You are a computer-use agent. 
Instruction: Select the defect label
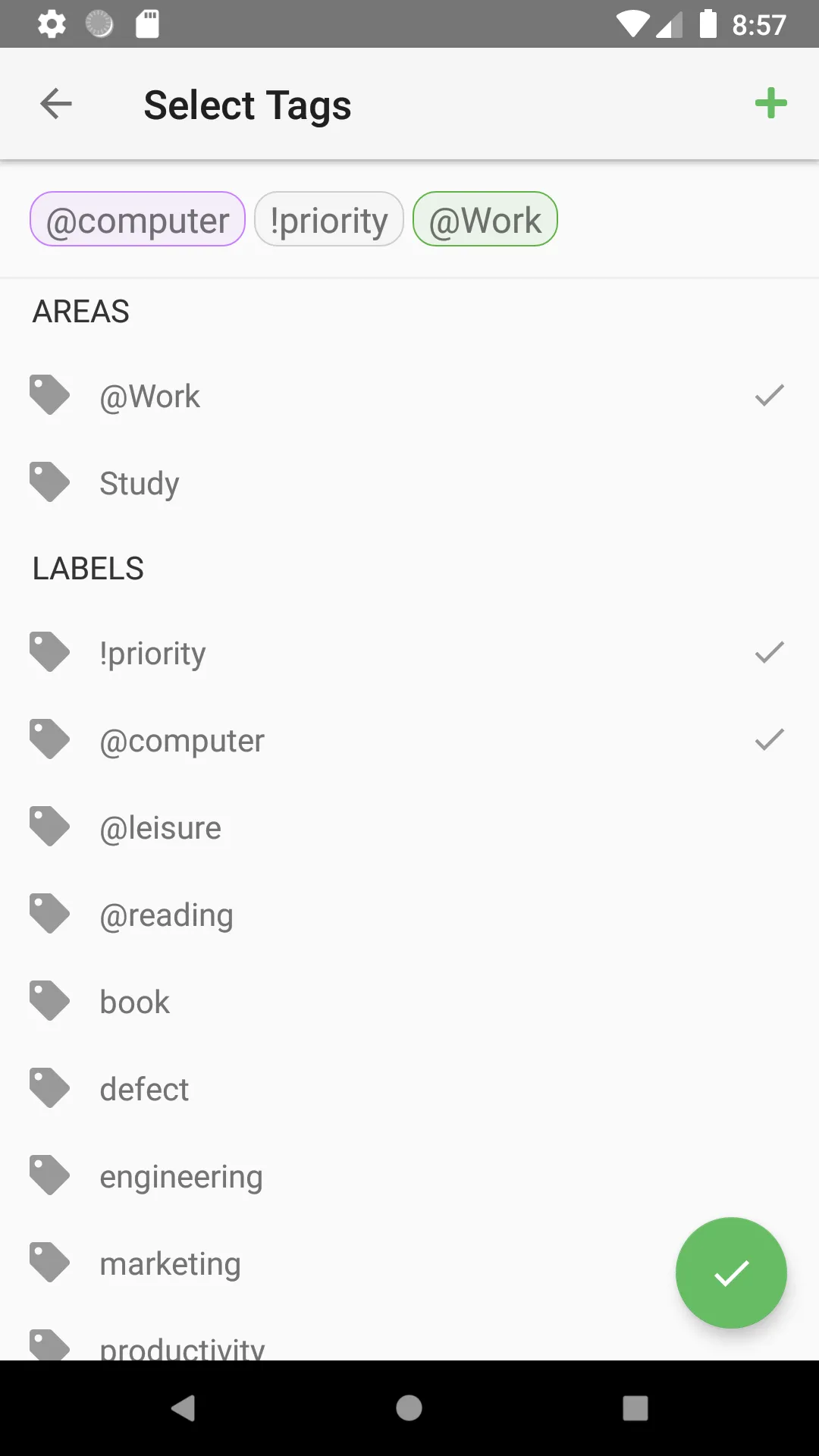(x=409, y=1088)
